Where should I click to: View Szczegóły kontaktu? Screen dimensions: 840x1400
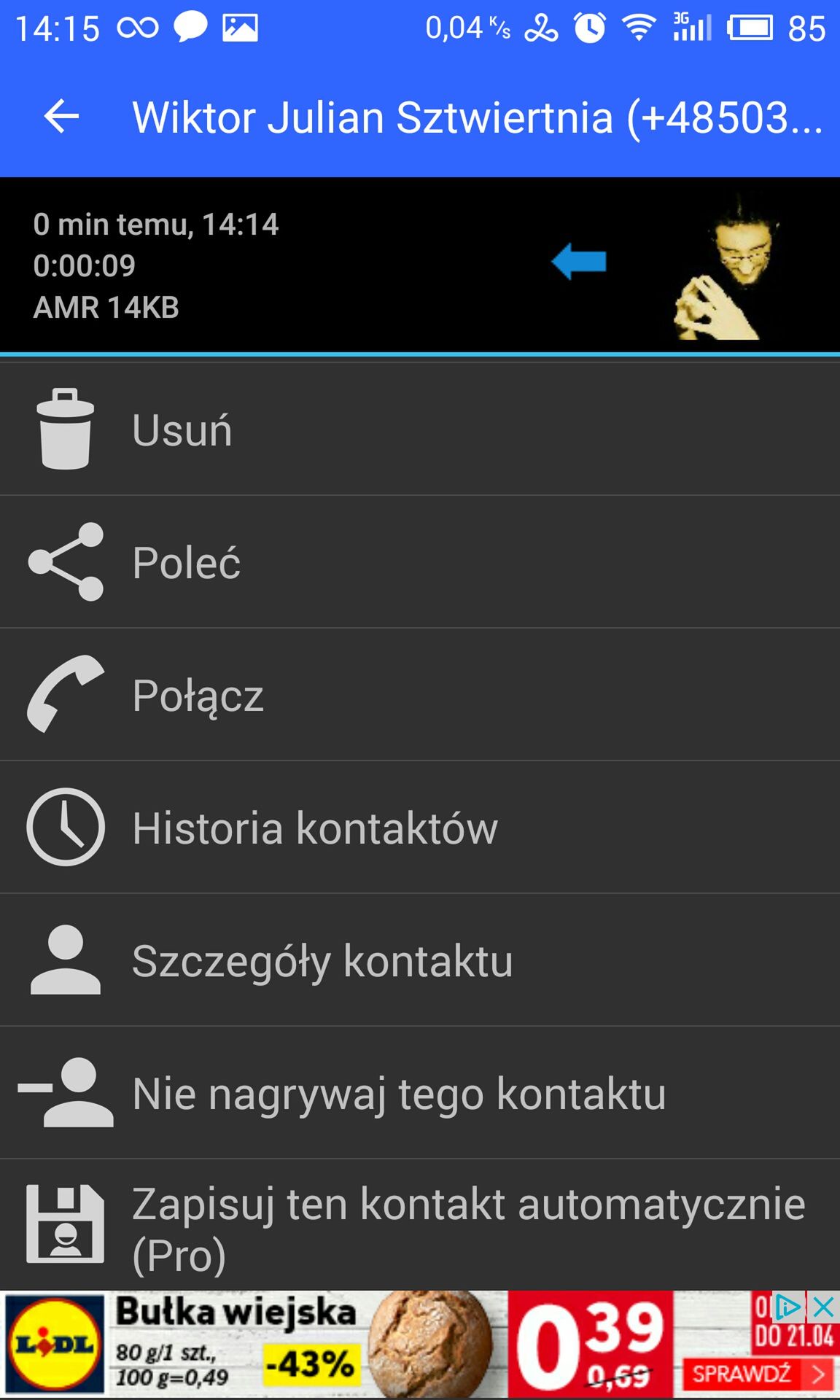point(420,960)
